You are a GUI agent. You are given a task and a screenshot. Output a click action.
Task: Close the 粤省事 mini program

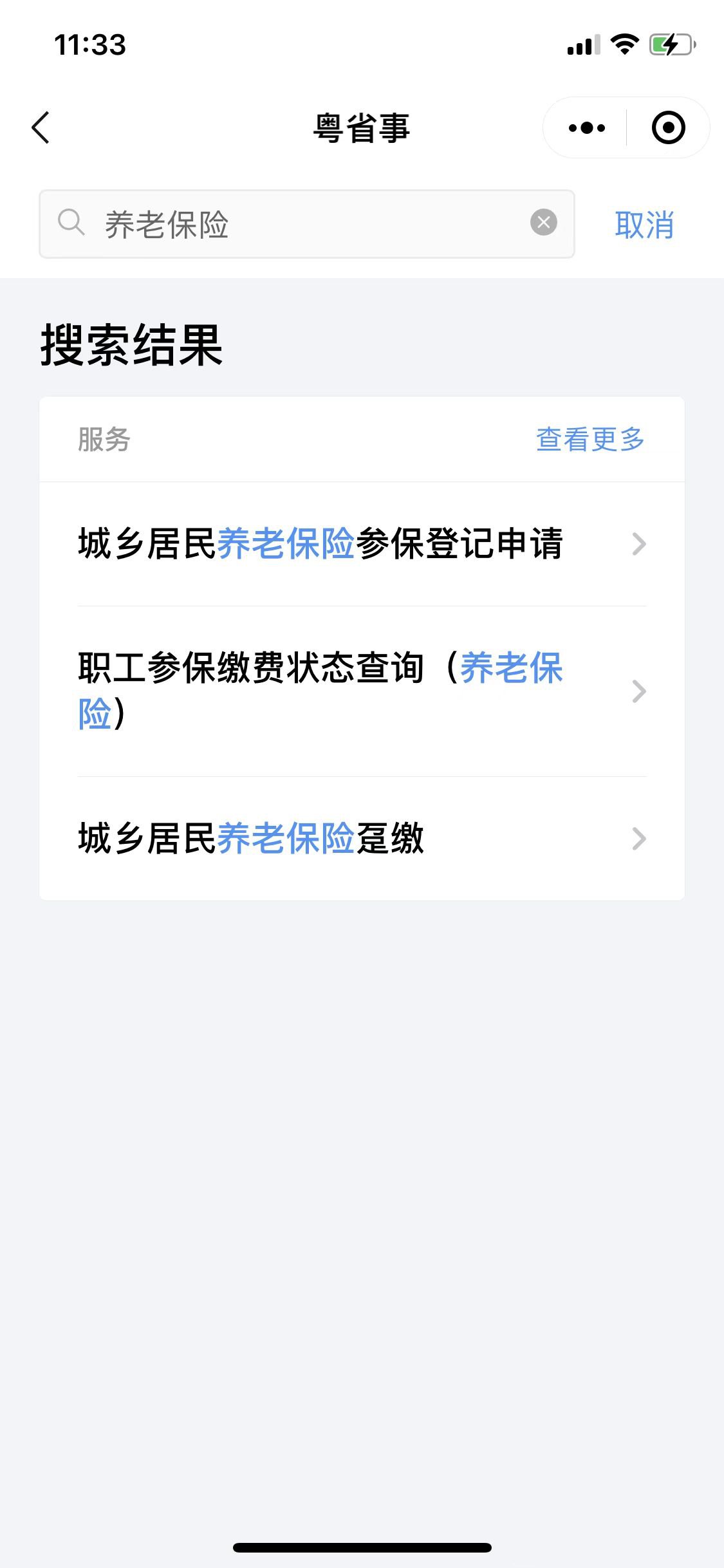point(668,128)
